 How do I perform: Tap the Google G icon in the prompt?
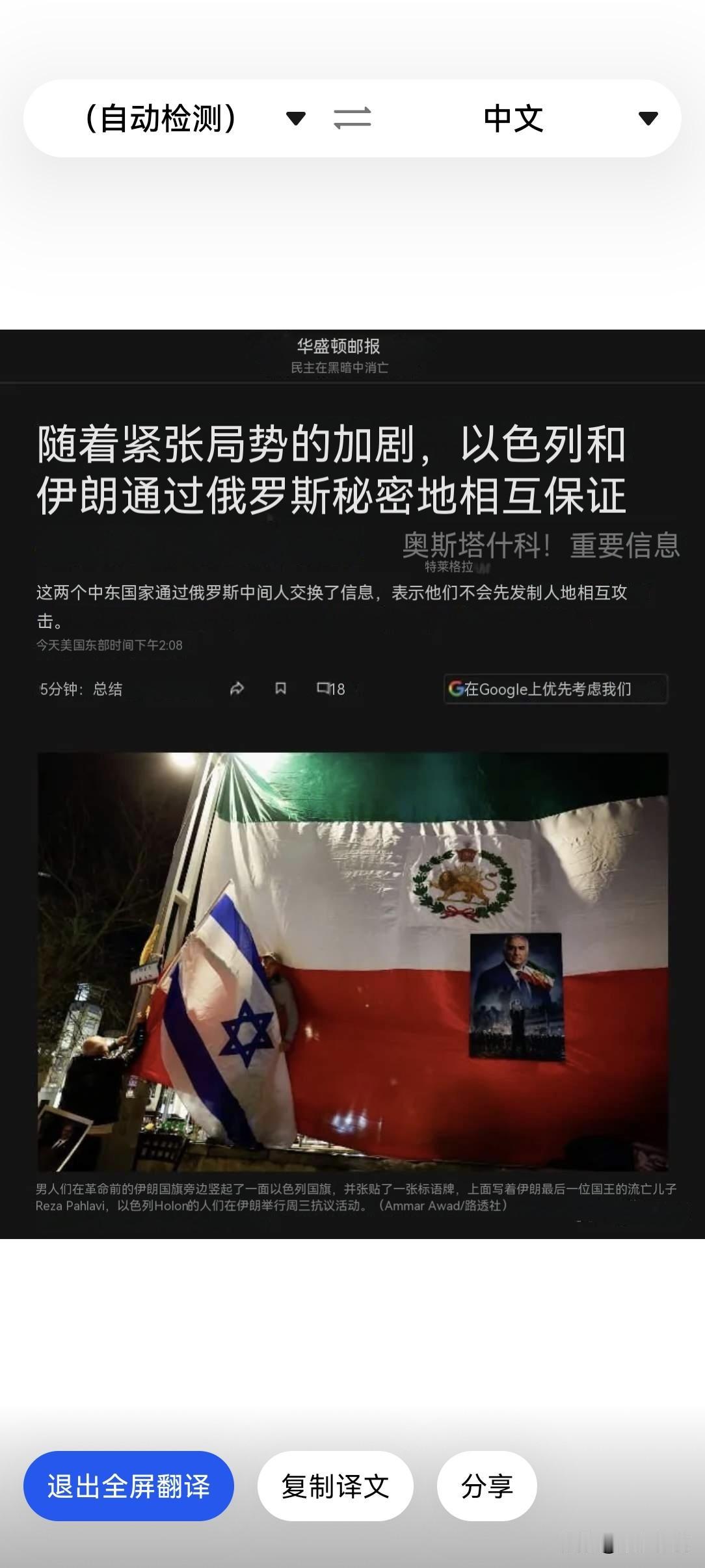[x=454, y=690]
